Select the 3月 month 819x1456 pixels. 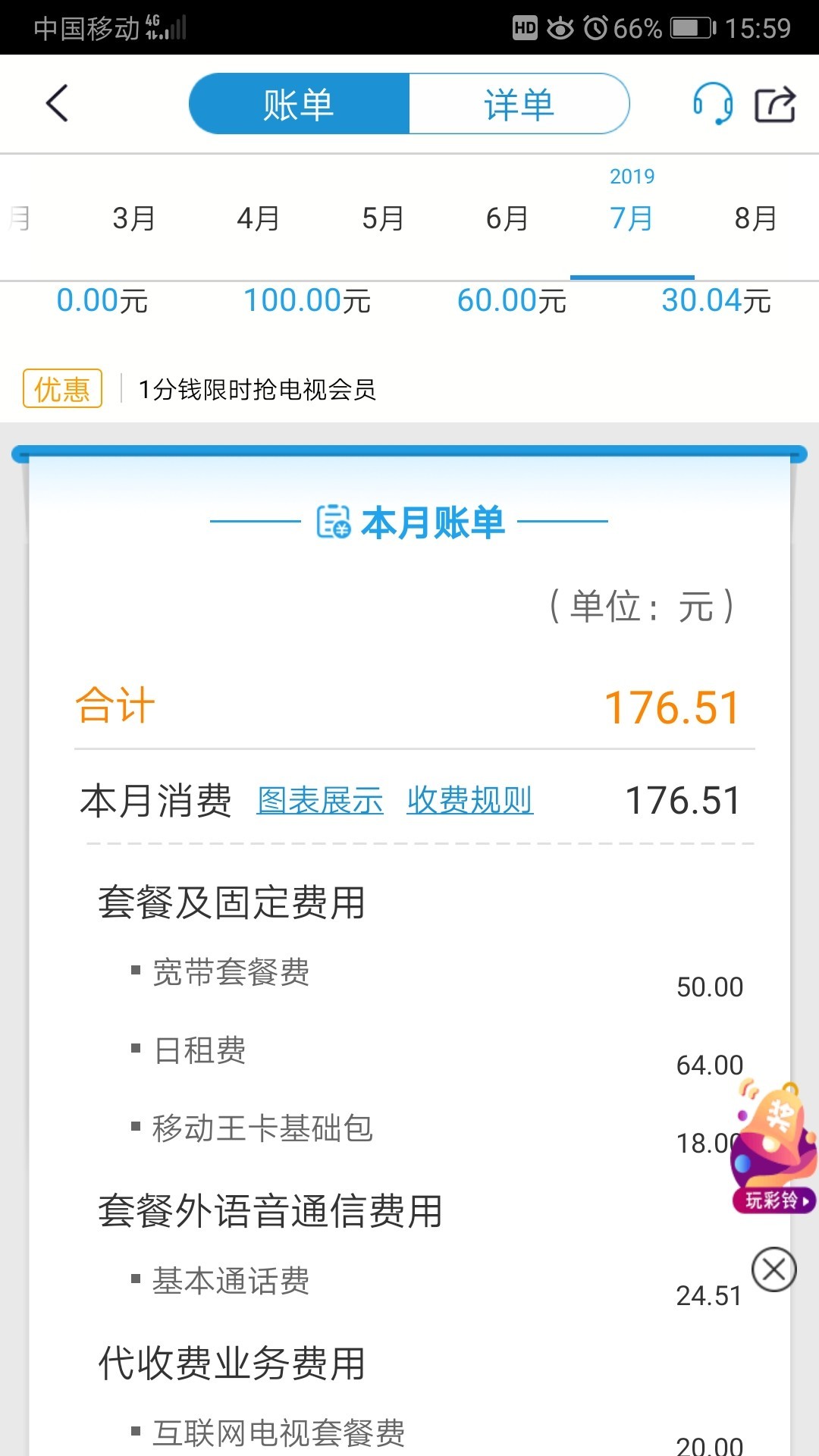click(x=133, y=218)
